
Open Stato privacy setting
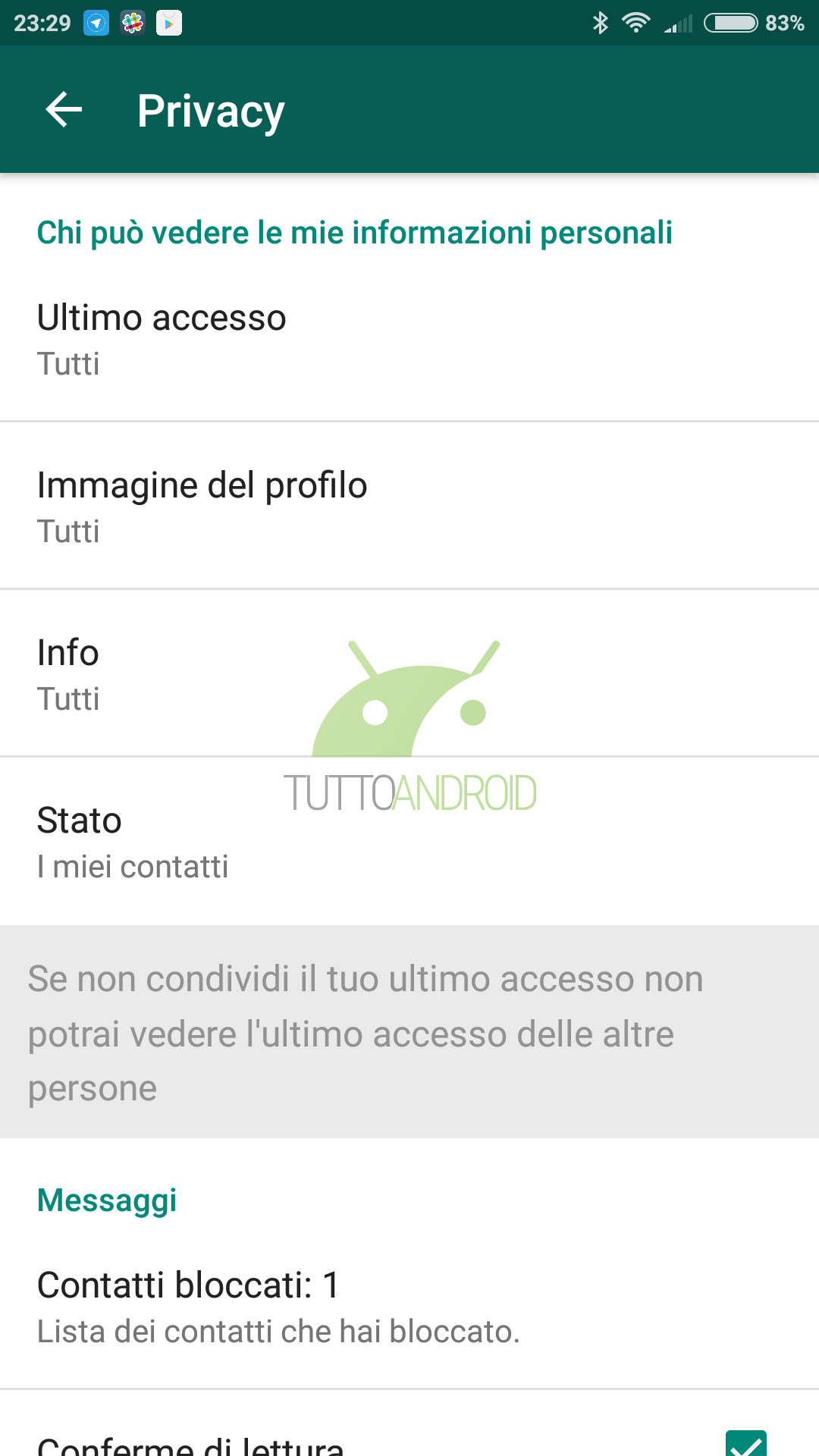409,841
